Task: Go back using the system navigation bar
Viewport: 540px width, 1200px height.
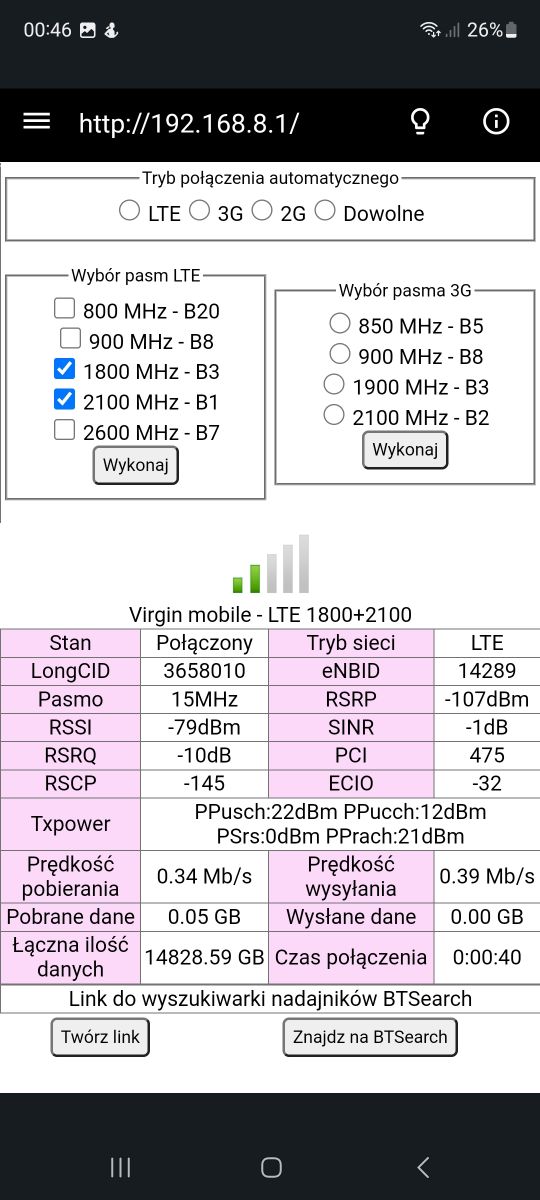Action: [x=423, y=1166]
